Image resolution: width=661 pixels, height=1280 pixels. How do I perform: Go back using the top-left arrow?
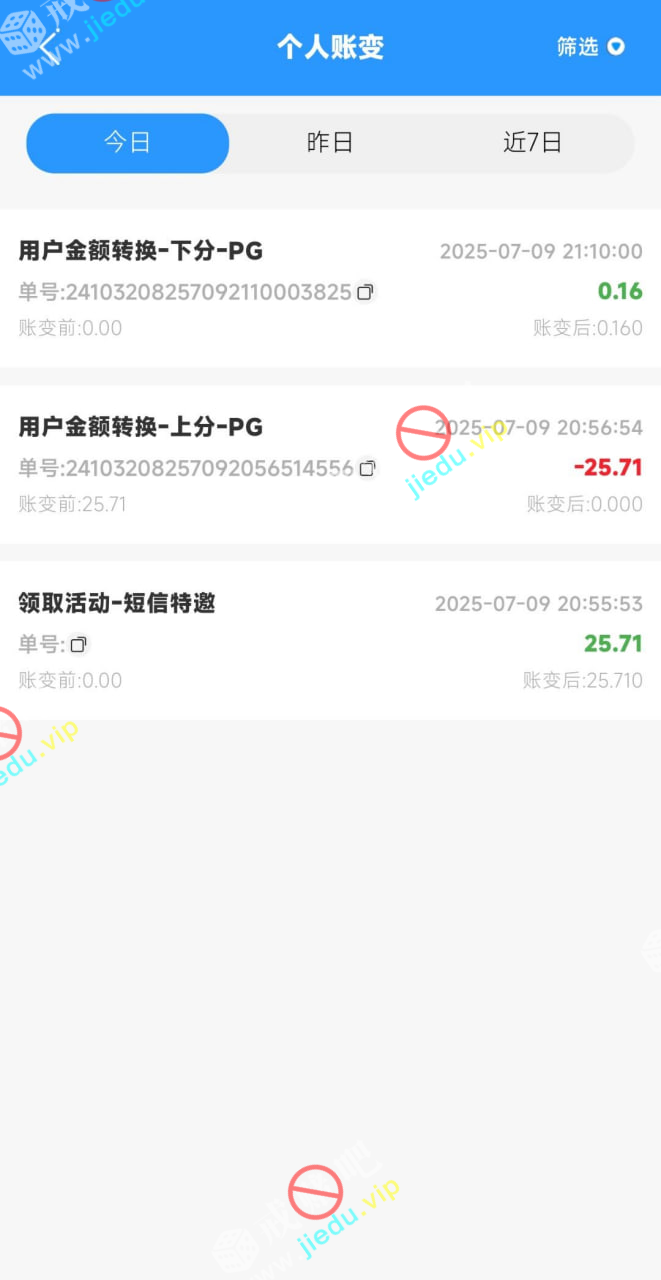pos(50,46)
